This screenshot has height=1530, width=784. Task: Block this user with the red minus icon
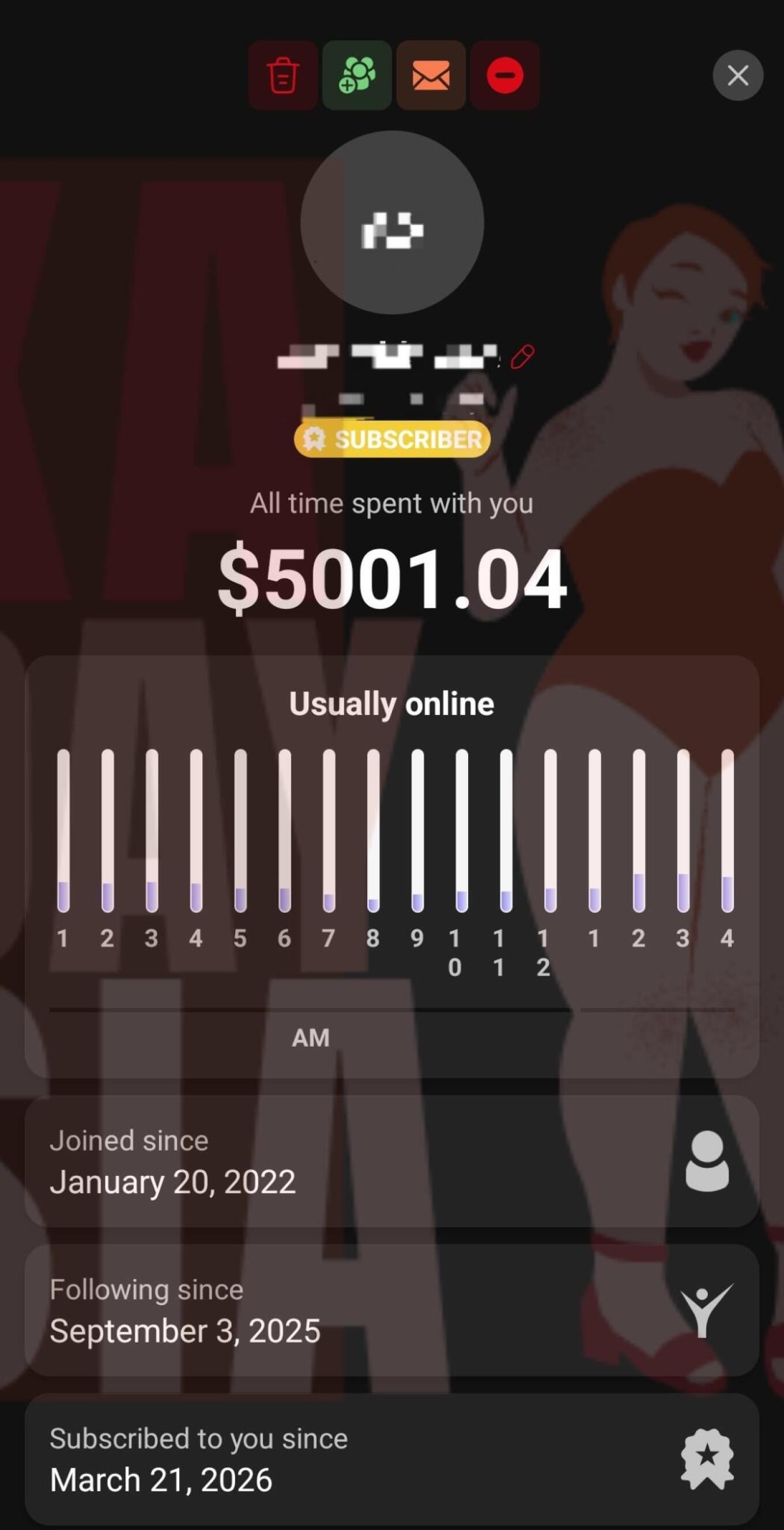click(x=505, y=76)
